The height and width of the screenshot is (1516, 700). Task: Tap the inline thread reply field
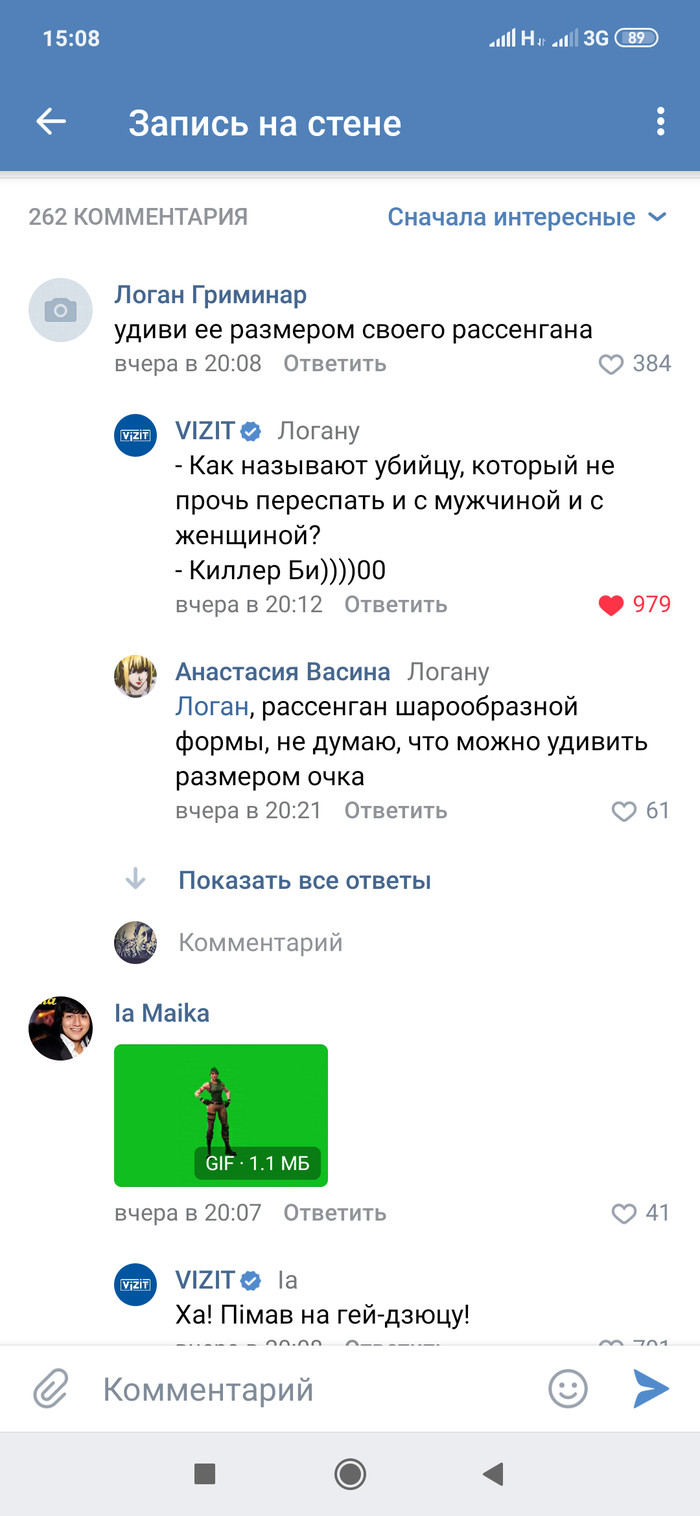(260, 942)
